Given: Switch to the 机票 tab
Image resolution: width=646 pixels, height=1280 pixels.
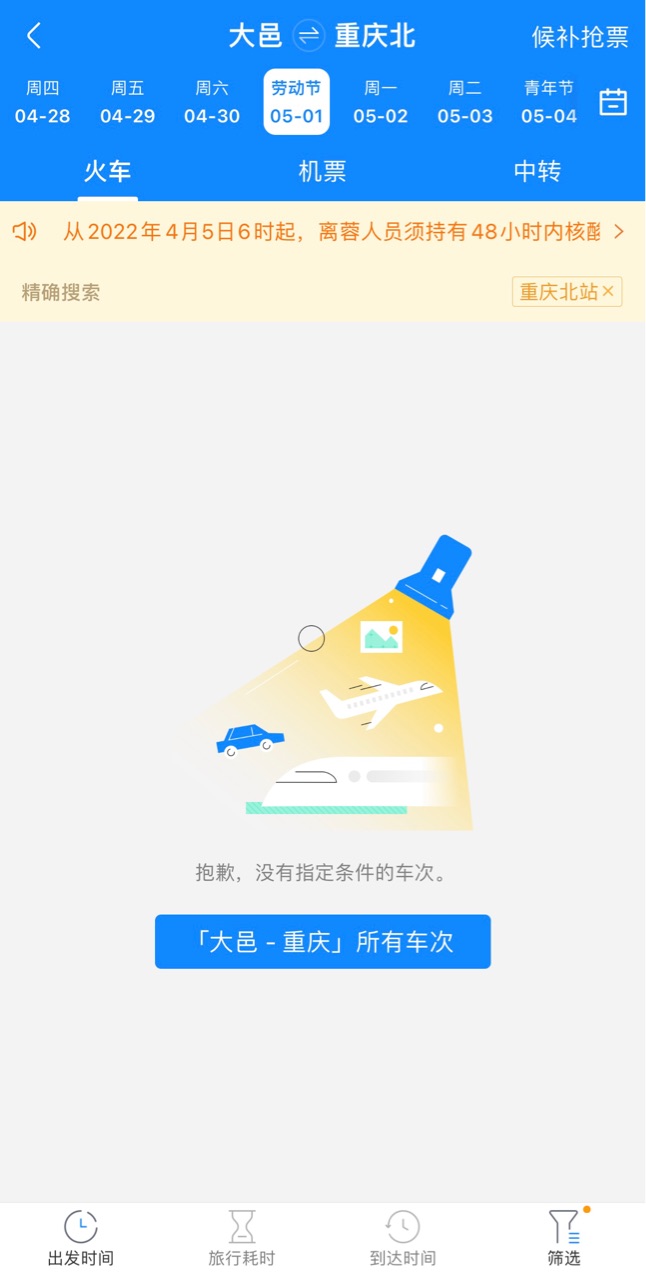Looking at the screenshot, I should click(322, 172).
